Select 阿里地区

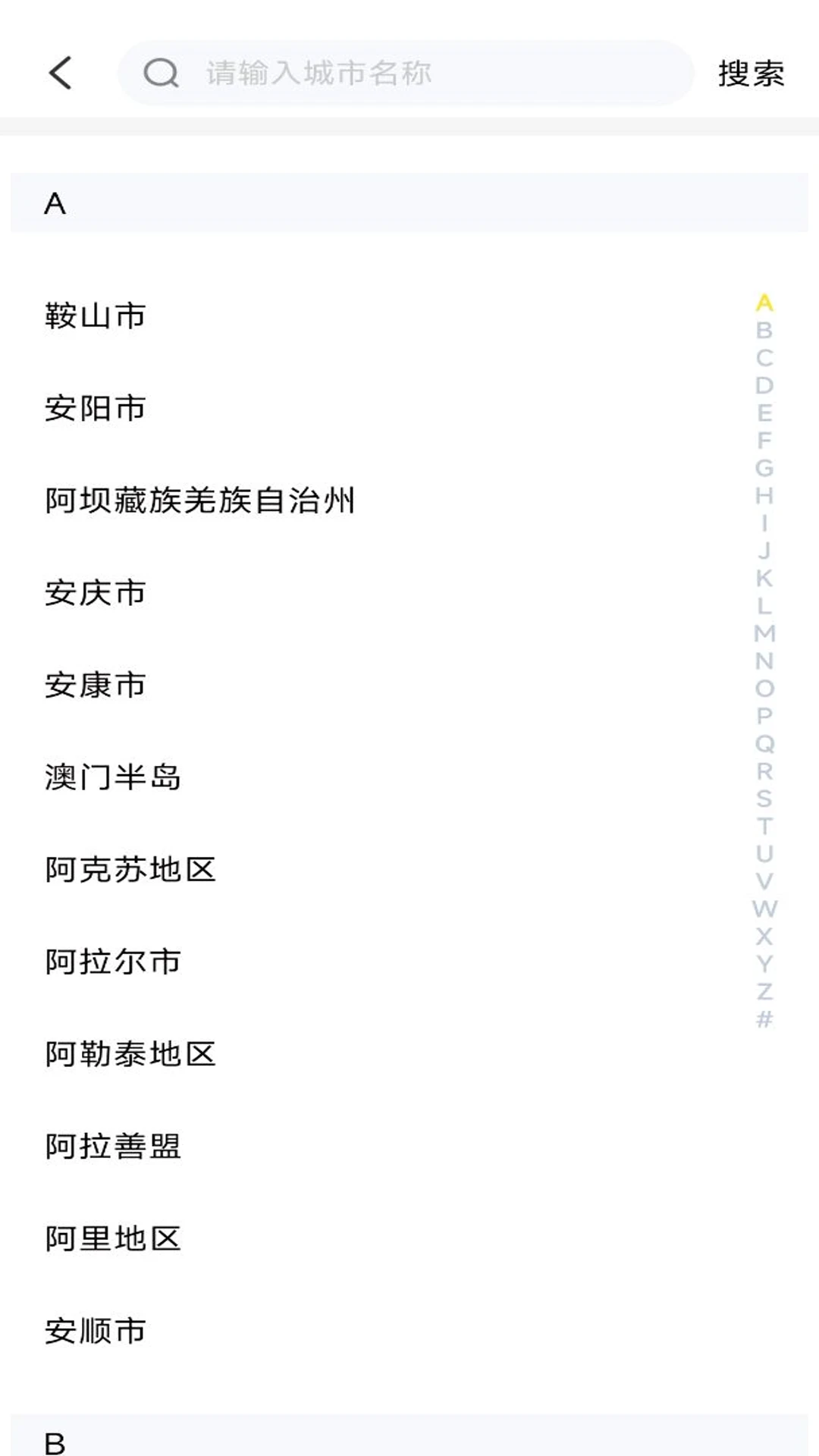112,1238
